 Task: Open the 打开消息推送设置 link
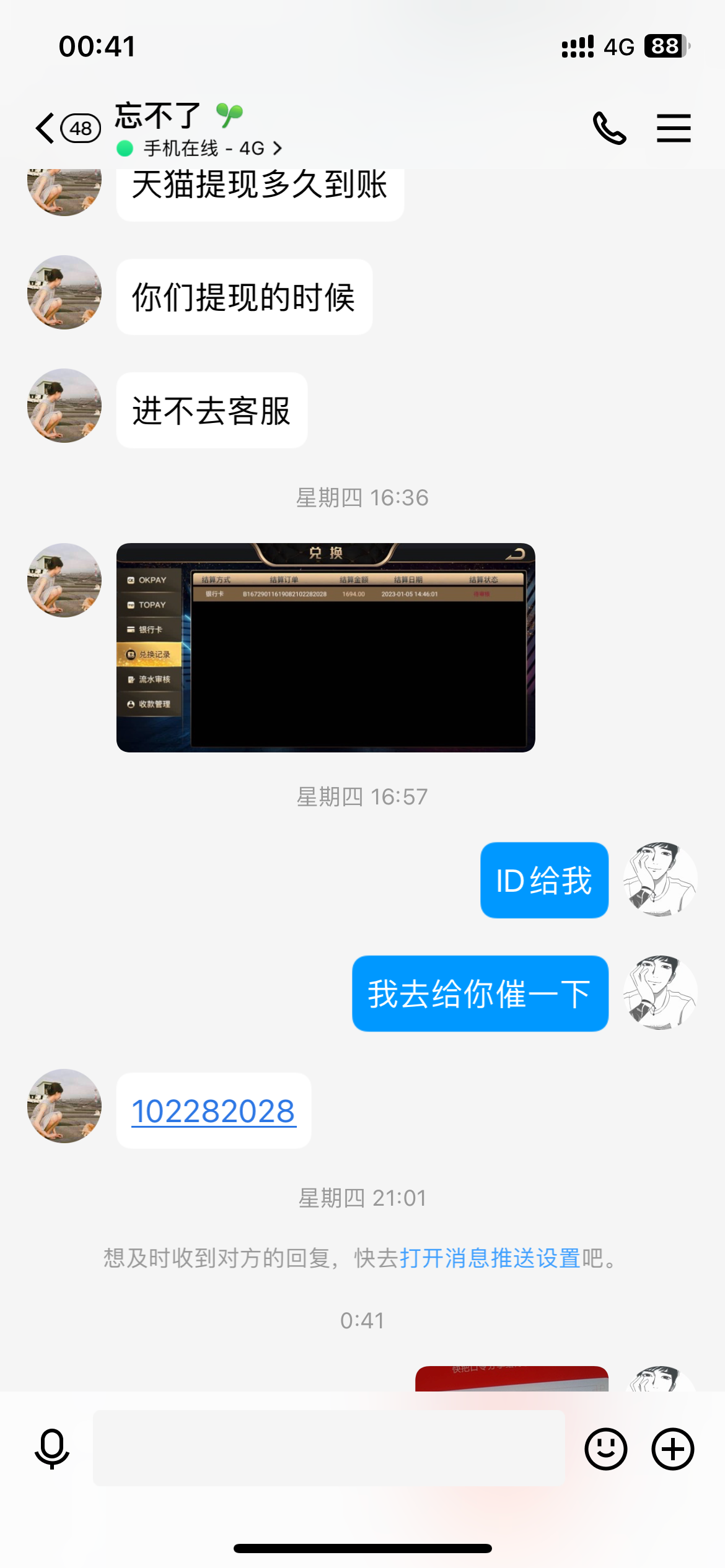[x=490, y=1258]
